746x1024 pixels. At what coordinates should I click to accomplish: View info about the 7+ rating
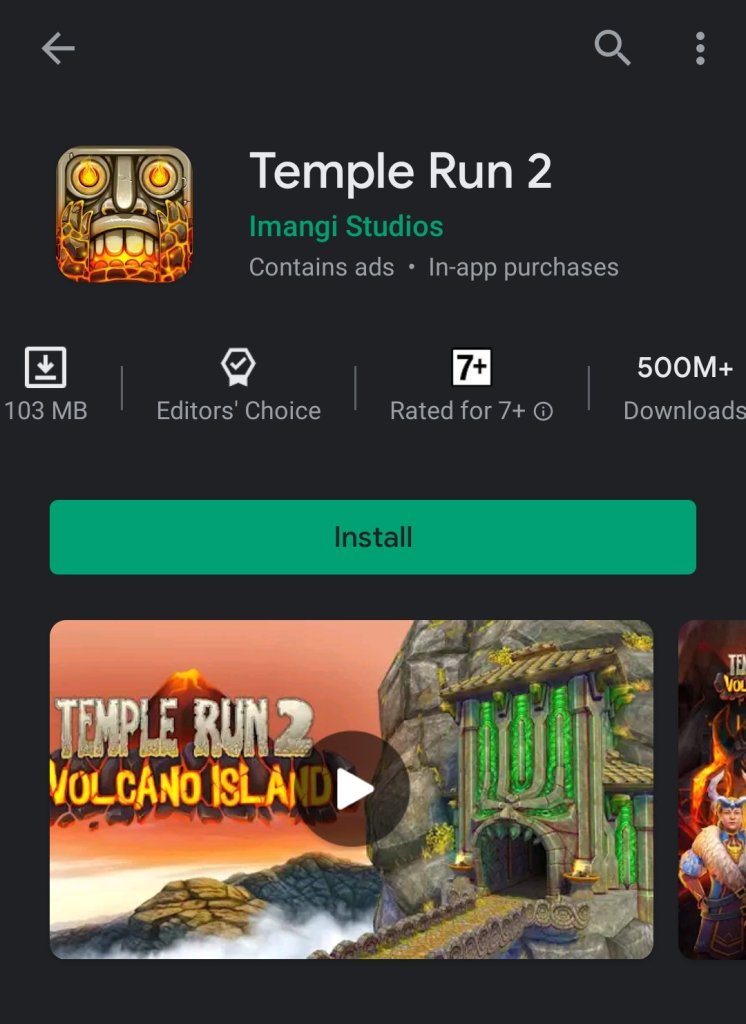click(x=543, y=411)
